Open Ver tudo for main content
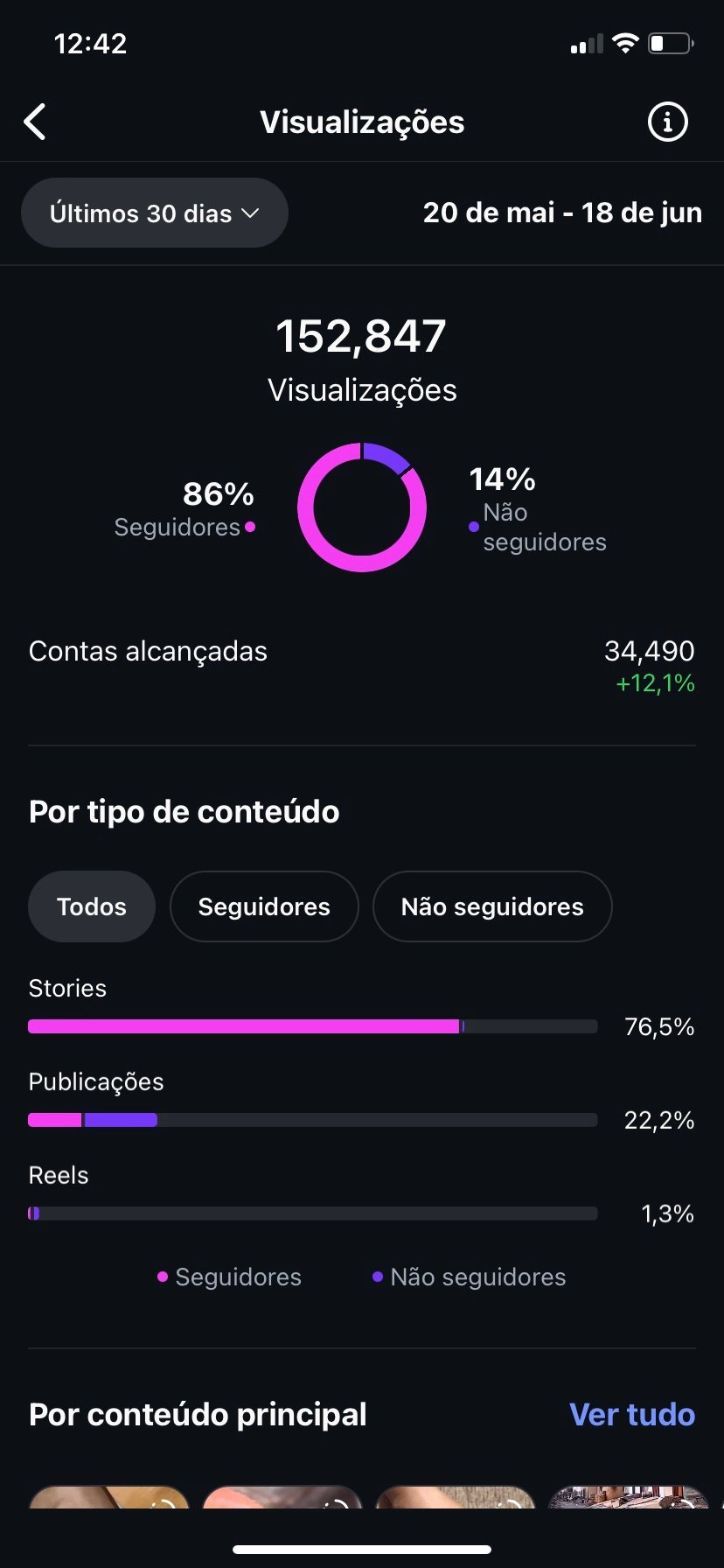This screenshot has width=724, height=1568. (632, 1414)
